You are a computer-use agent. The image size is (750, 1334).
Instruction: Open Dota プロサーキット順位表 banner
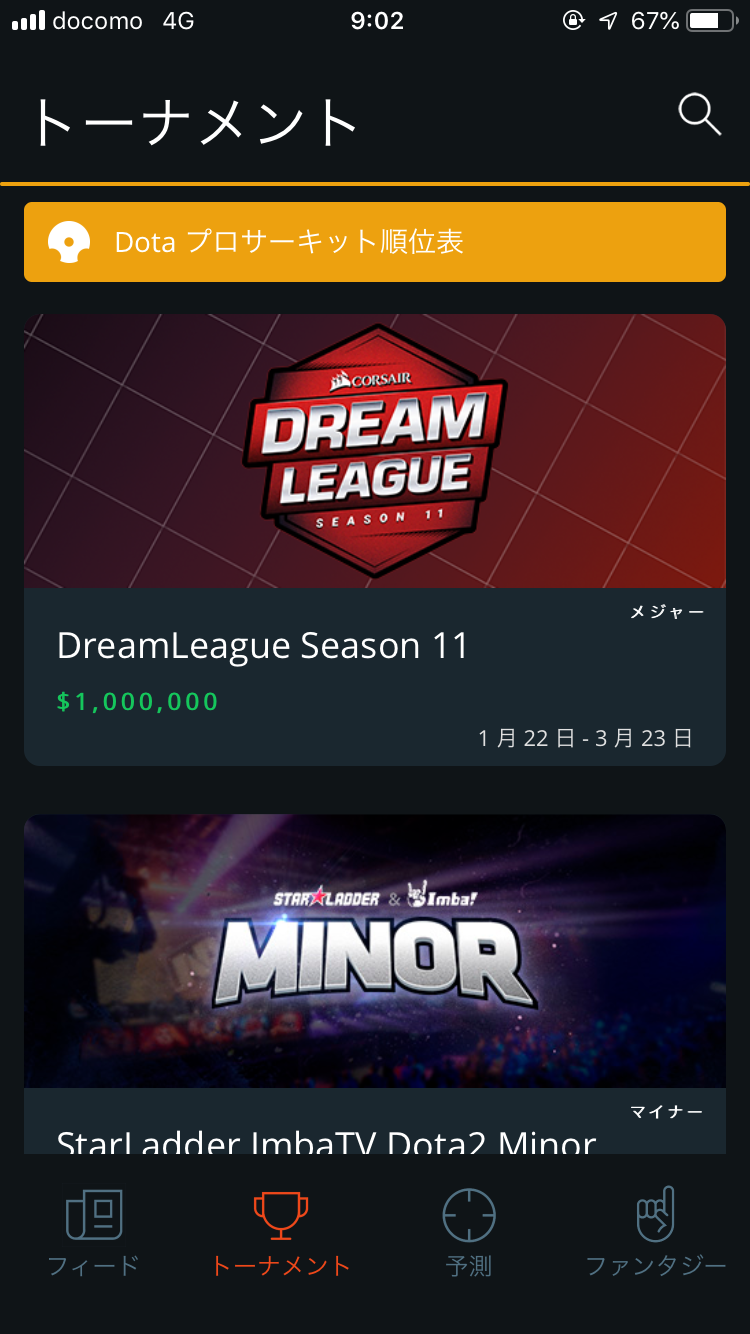coord(375,242)
